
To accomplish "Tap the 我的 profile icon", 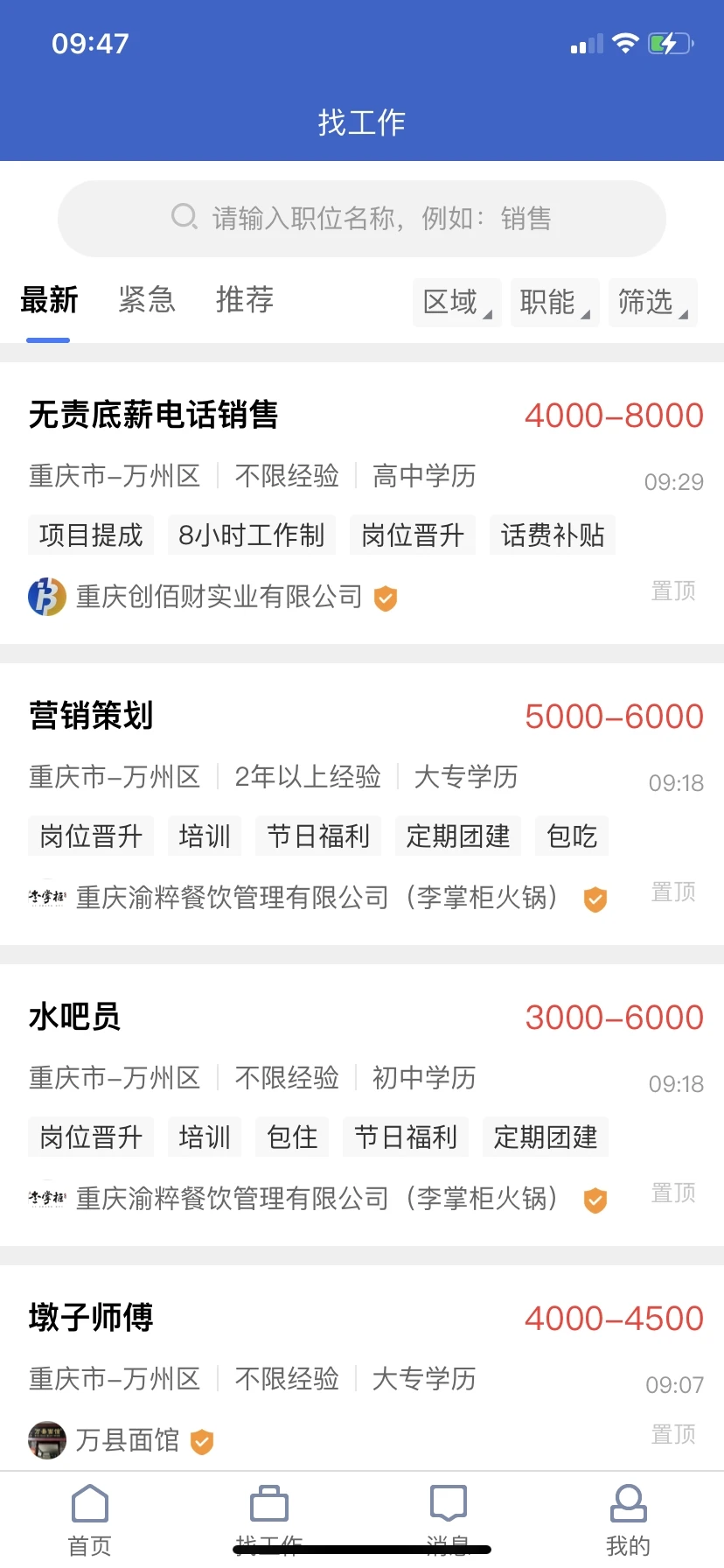I will click(x=628, y=1501).
